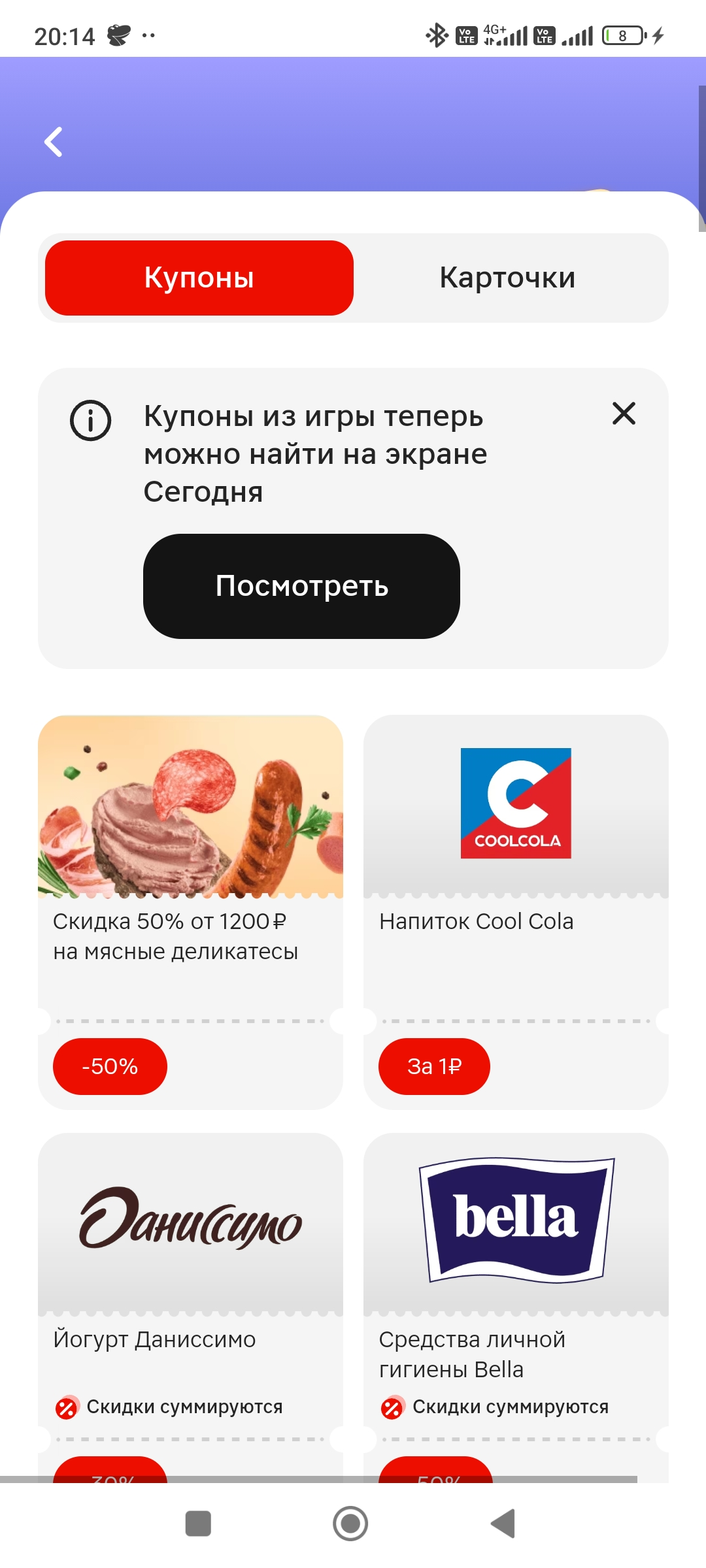Screen dimensions: 706x1568
Task: Go back using the top arrow
Action: coord(54,142)
